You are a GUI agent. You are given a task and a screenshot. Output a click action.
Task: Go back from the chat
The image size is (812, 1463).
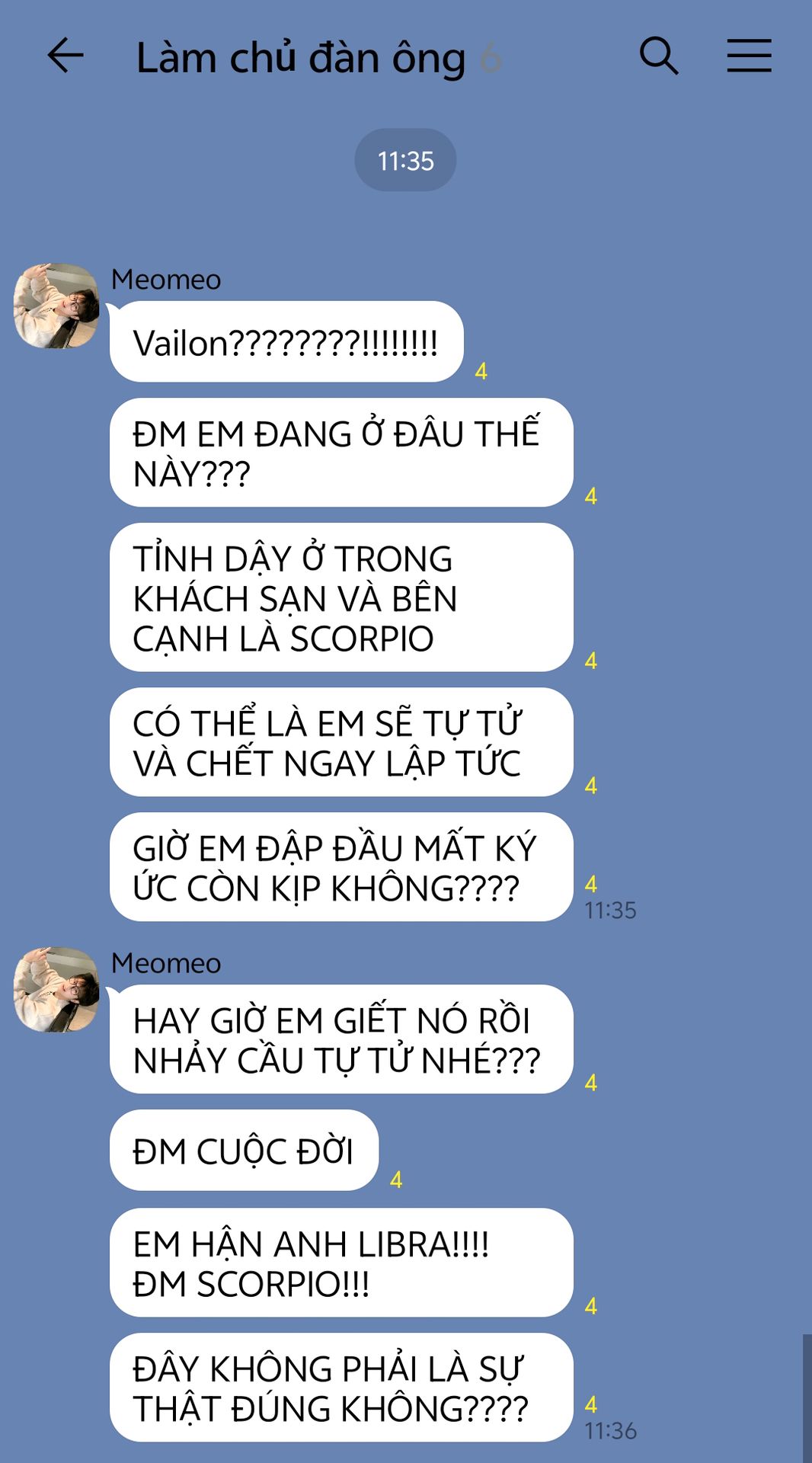coord(66,56)
